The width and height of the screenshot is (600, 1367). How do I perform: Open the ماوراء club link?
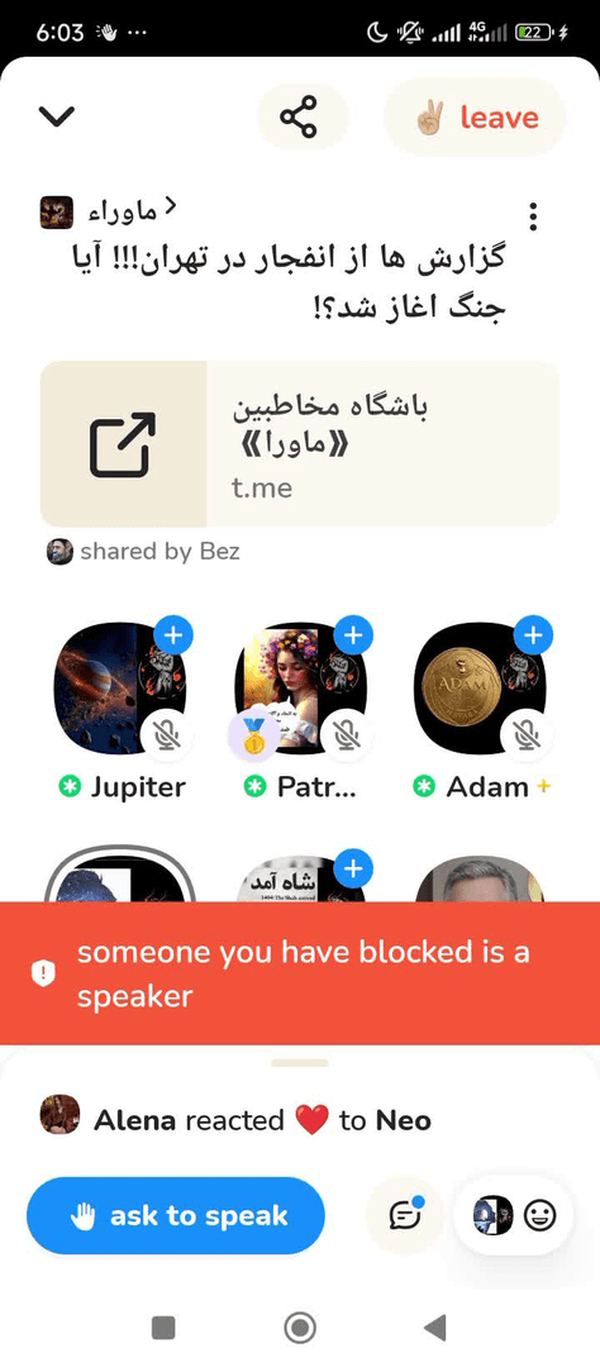tap(108, 211)
